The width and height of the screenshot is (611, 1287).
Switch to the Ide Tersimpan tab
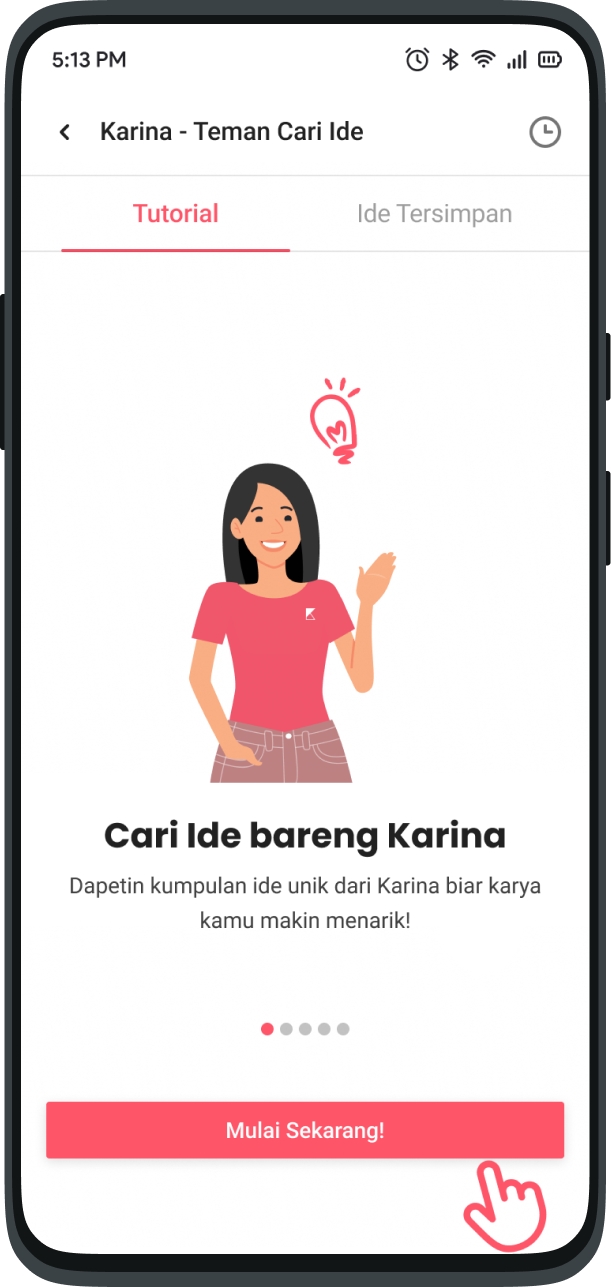coord(434,214)
